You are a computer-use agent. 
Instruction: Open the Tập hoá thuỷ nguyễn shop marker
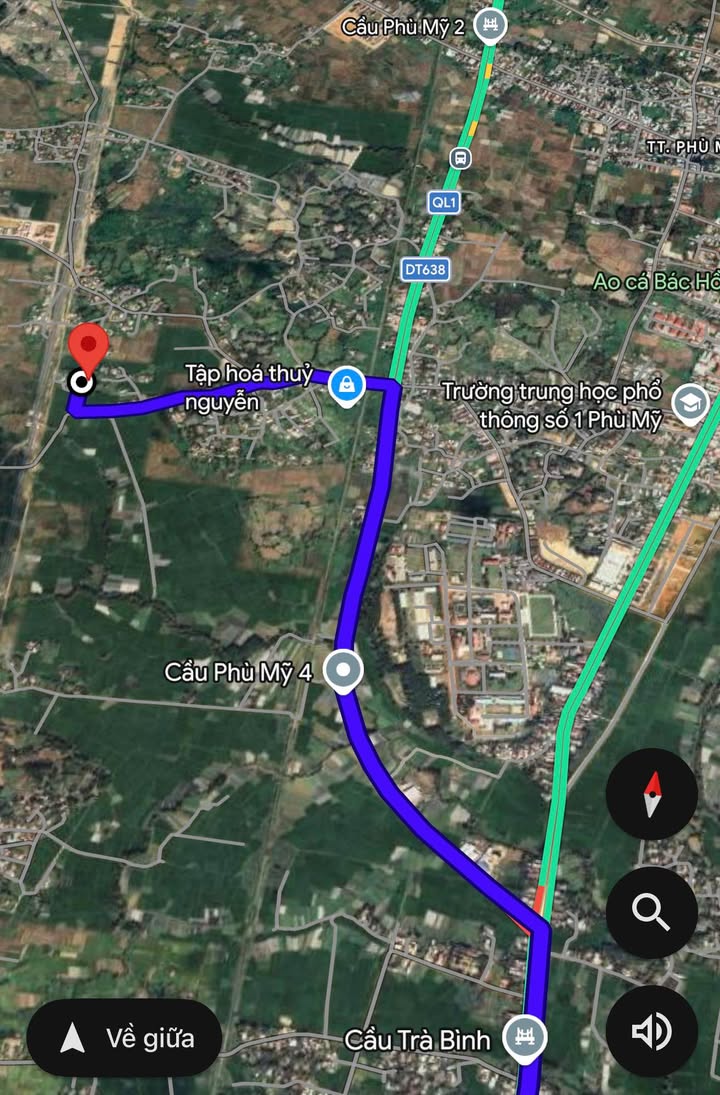[346, 385]
